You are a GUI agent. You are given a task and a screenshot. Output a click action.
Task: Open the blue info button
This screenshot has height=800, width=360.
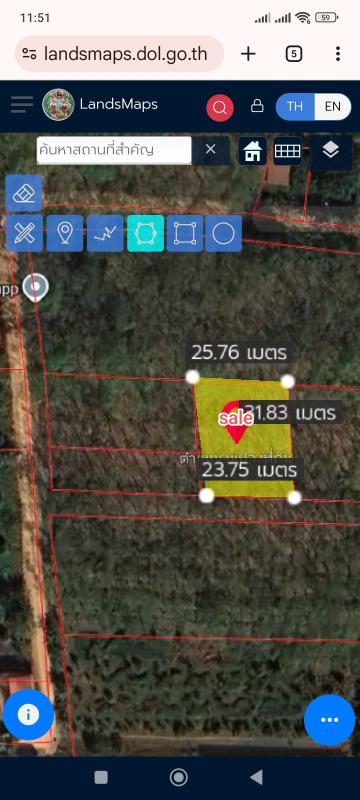28,714
